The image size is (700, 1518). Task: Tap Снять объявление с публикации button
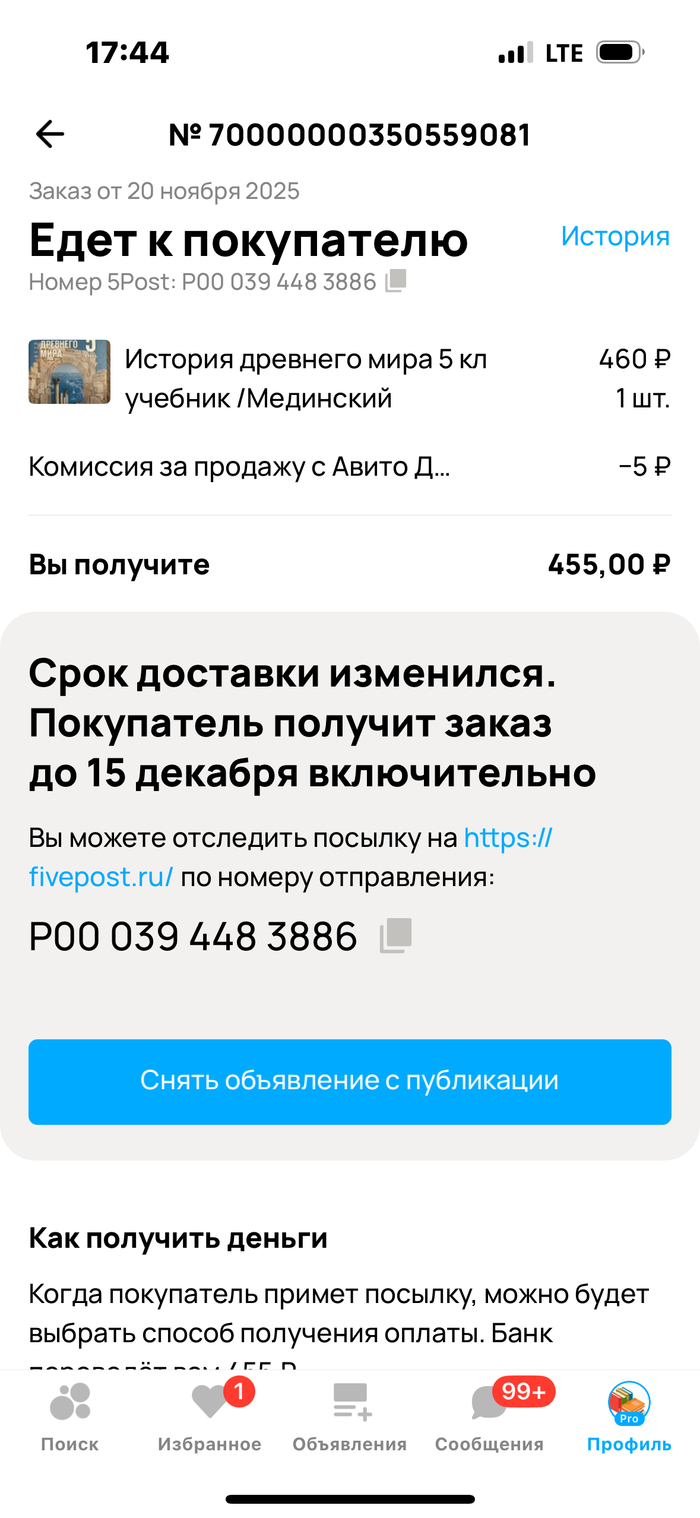point(349,1081)
